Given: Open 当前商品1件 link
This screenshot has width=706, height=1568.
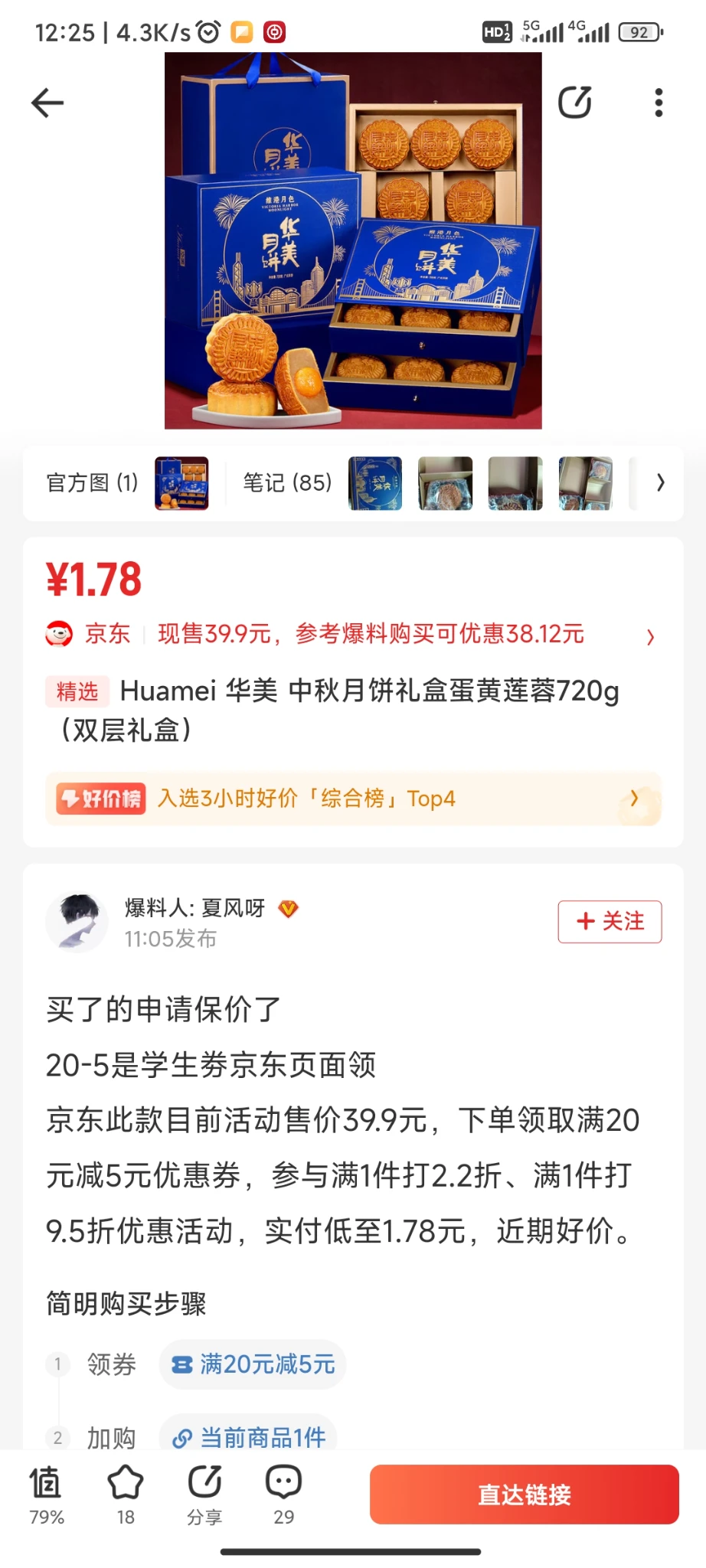Looking at the screenshot, I should click(x=249, y=1437).
